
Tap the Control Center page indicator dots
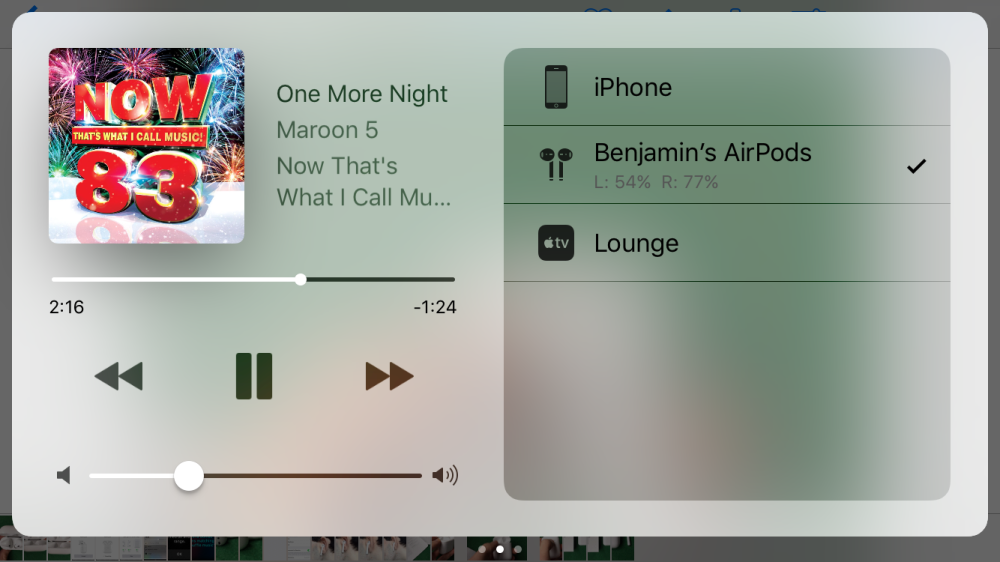pyautogui.click(x=499, y=549)
